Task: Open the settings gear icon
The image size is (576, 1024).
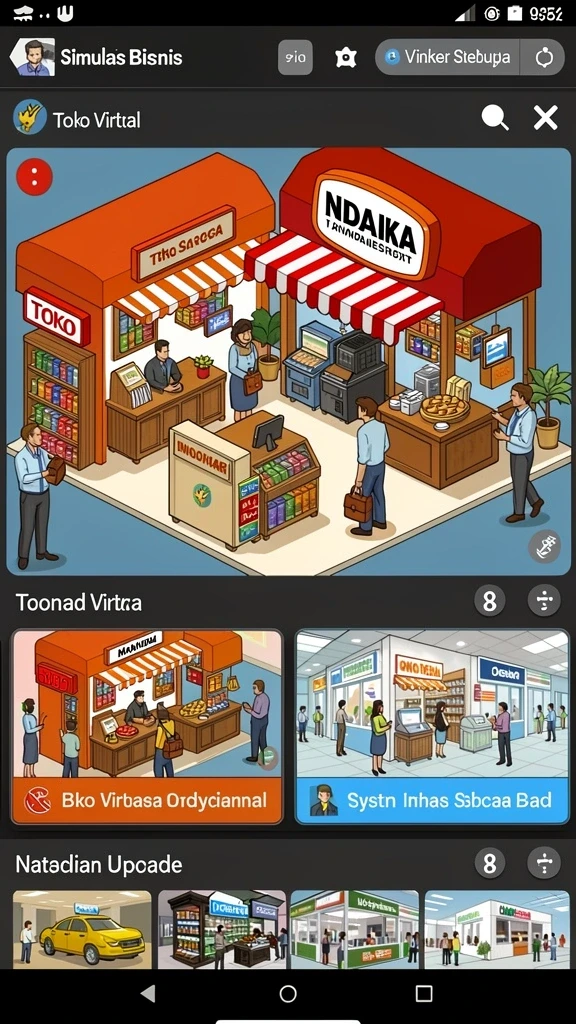Action: point(344,57)
